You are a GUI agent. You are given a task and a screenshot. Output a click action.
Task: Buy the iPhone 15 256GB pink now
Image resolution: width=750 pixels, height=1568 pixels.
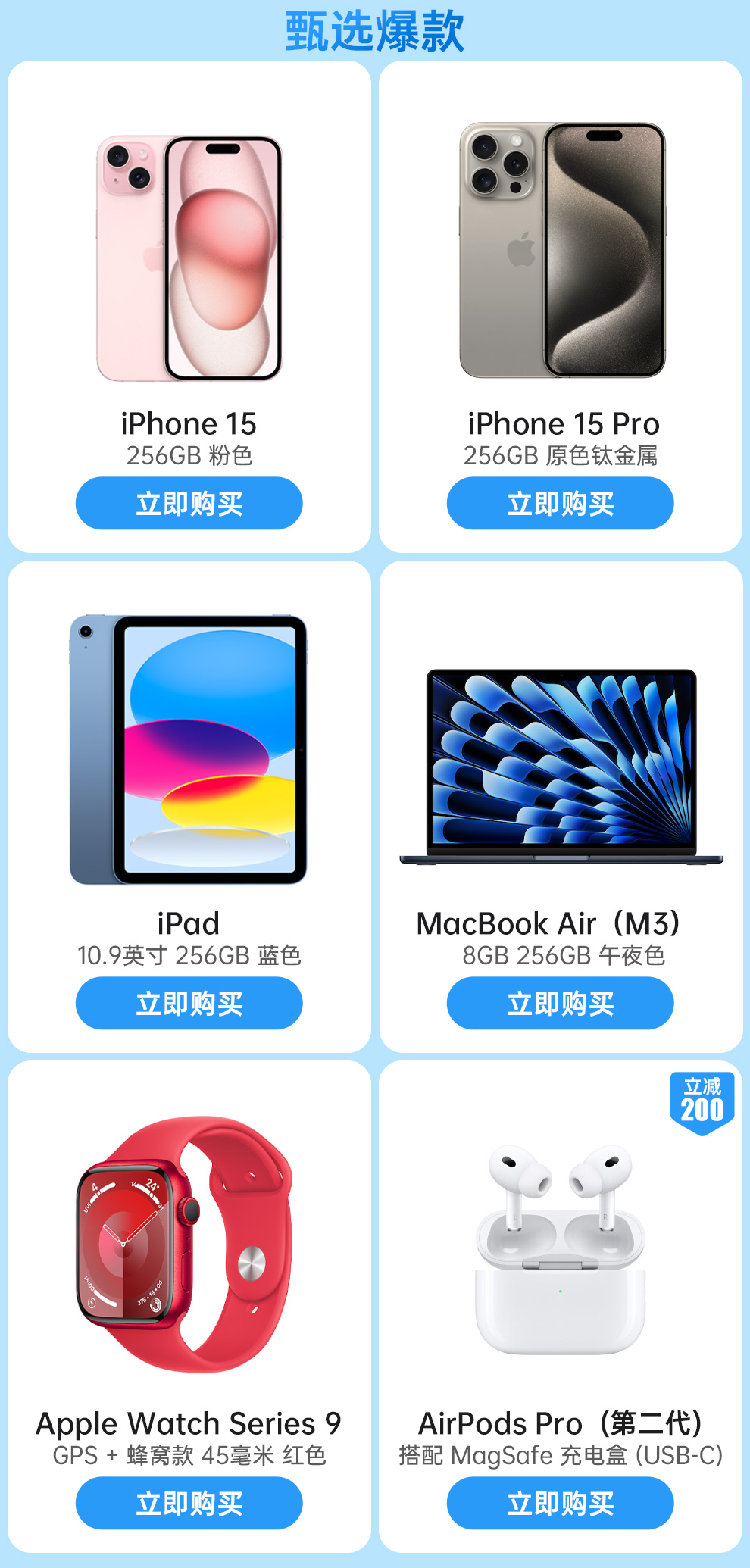pyautogui.click(x=189, y=503)
